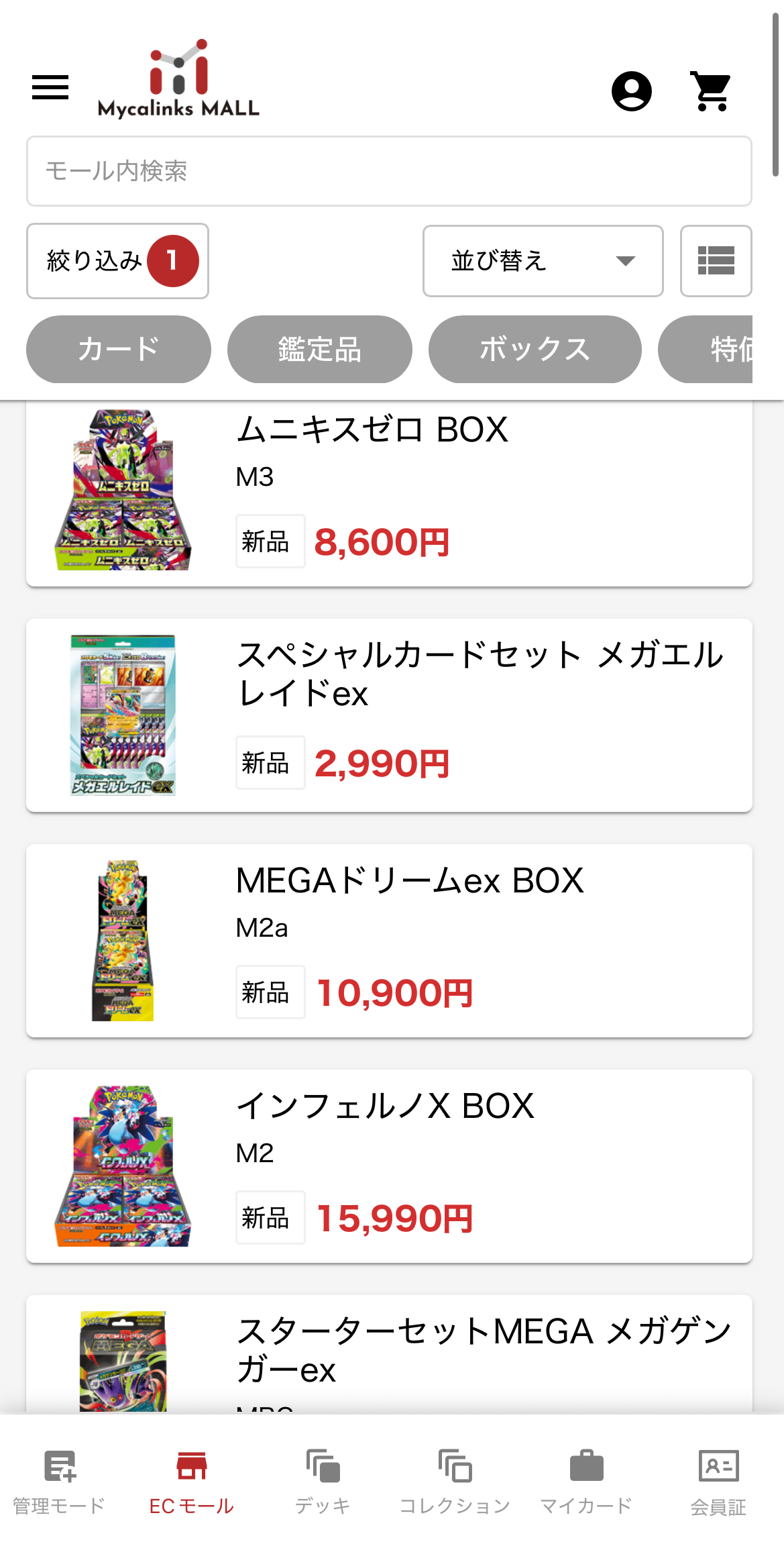The width and height of the screenshot is (784, 1550).
Task: Toggle the カード category filter chip
Action: coord(118,350)
